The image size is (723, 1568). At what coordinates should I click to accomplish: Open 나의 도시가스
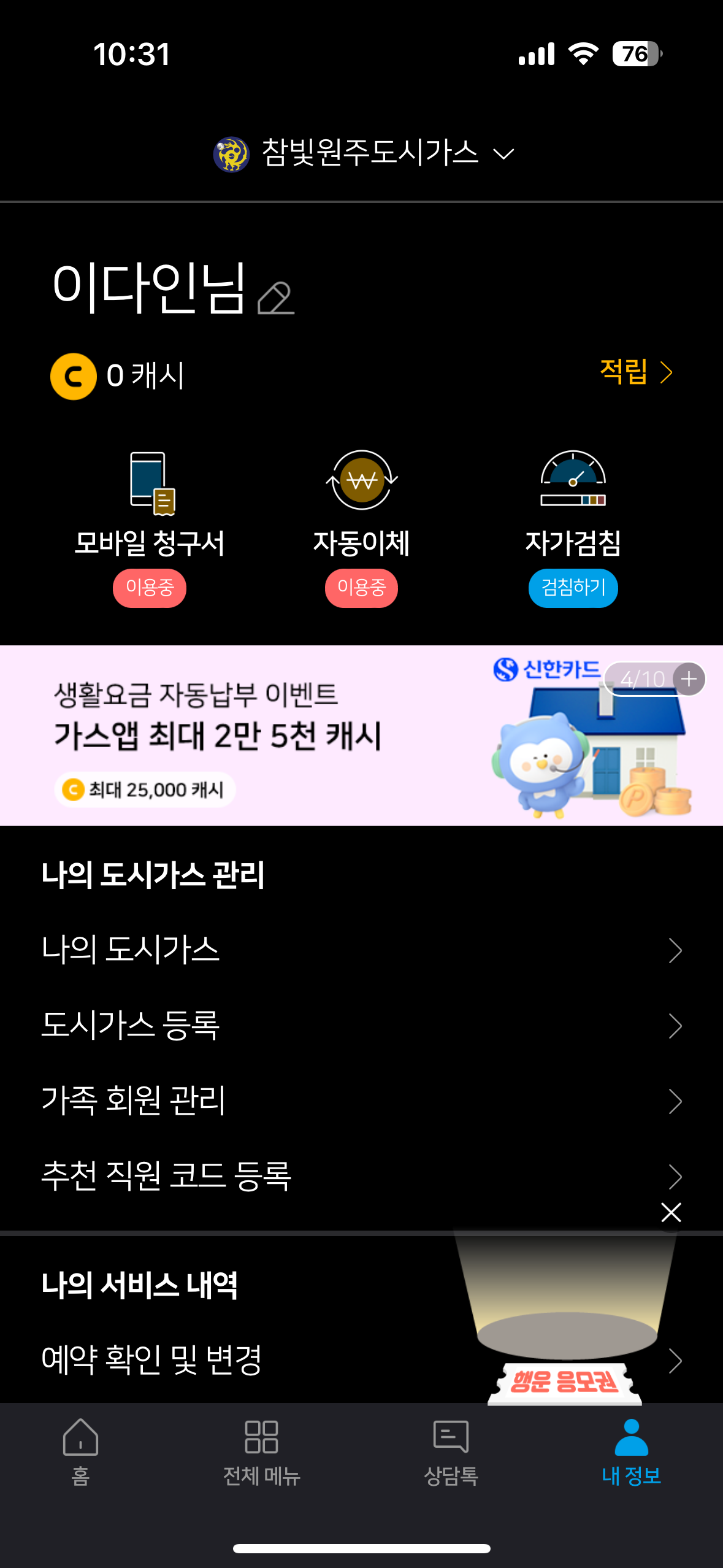pos(361,950)
